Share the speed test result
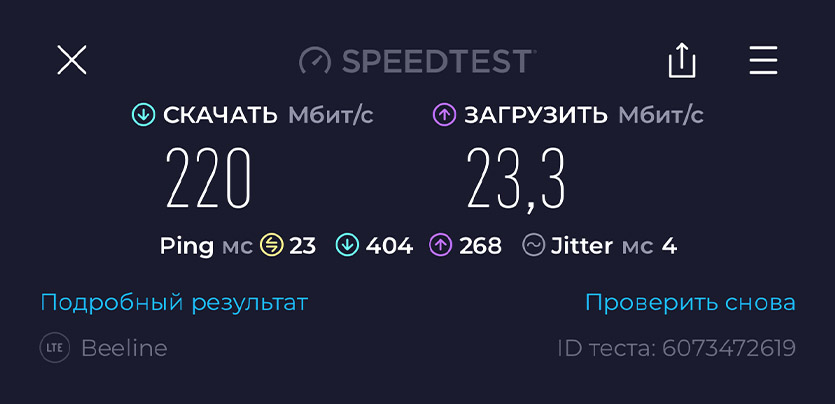The image size is (835, 404). [681, 61]
